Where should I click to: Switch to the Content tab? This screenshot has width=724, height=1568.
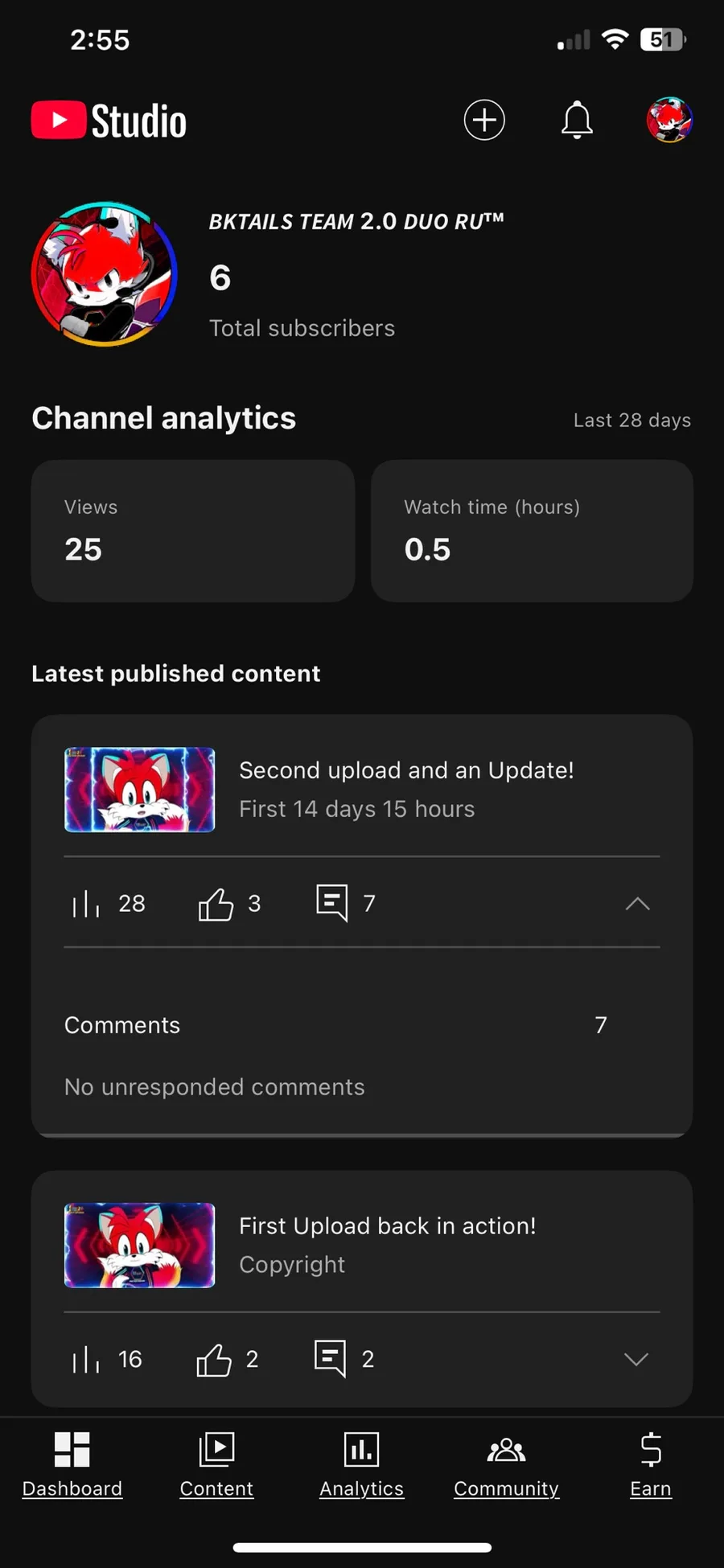[x=216, y=1465]
